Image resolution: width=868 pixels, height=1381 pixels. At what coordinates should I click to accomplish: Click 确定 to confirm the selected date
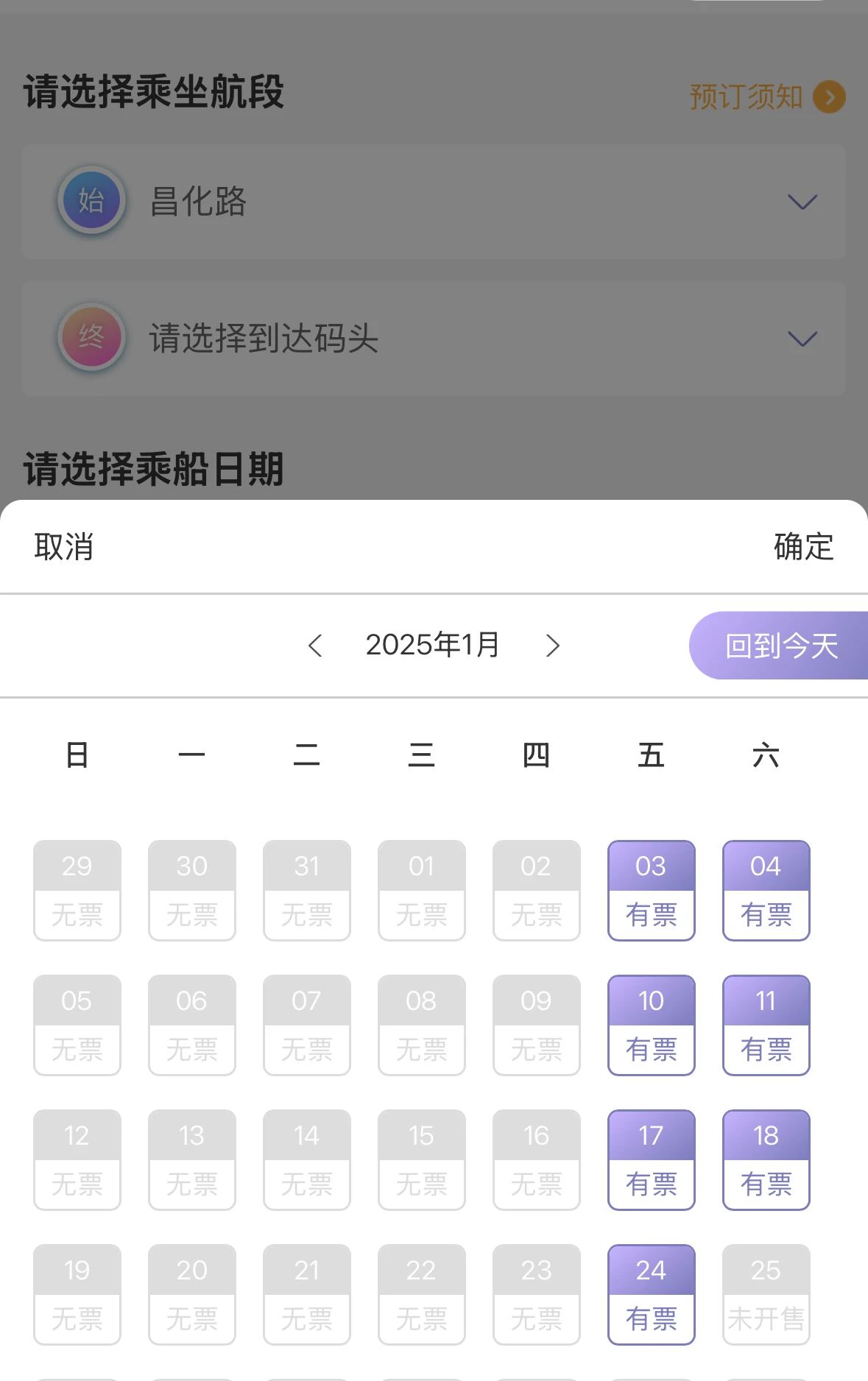click(x=802, y=547)
